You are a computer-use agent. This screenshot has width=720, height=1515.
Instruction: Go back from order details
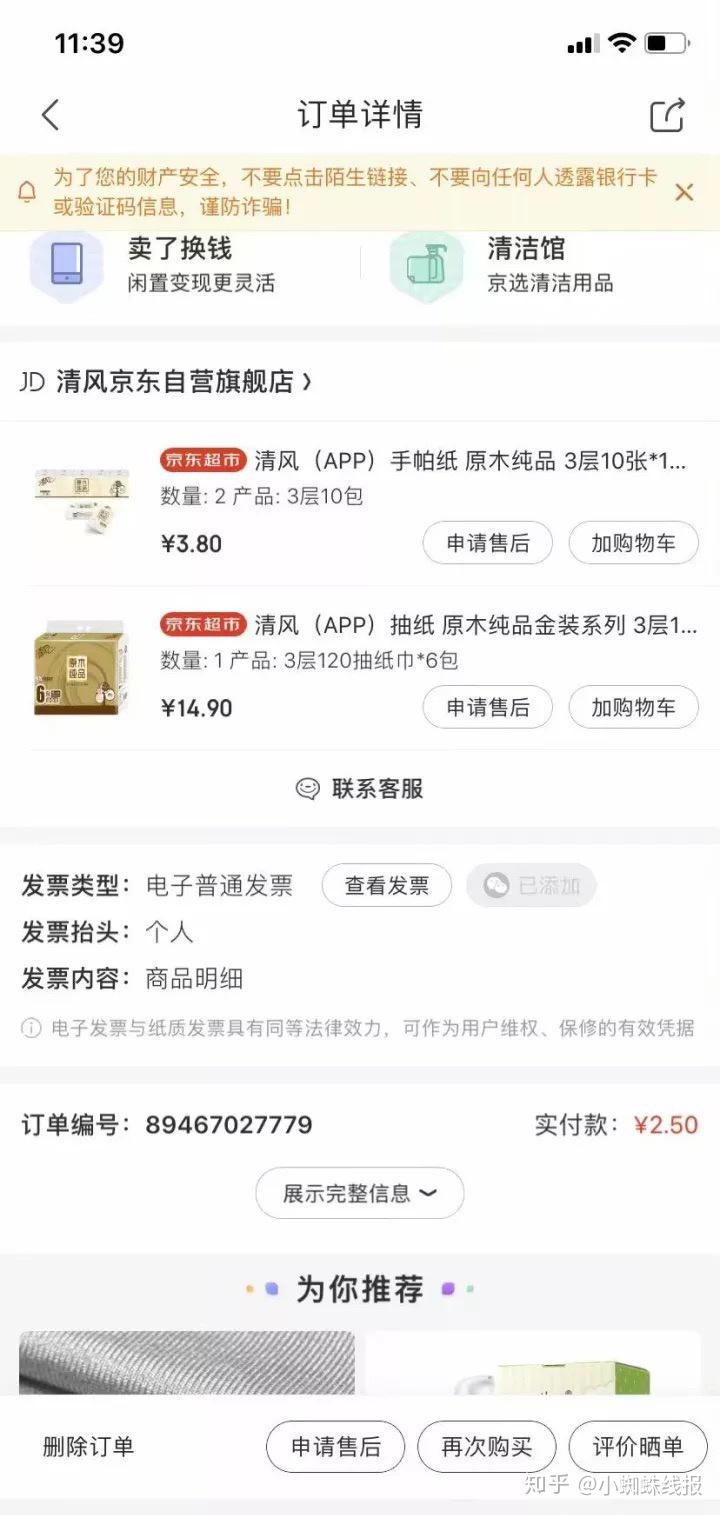[x=50, y=115]
